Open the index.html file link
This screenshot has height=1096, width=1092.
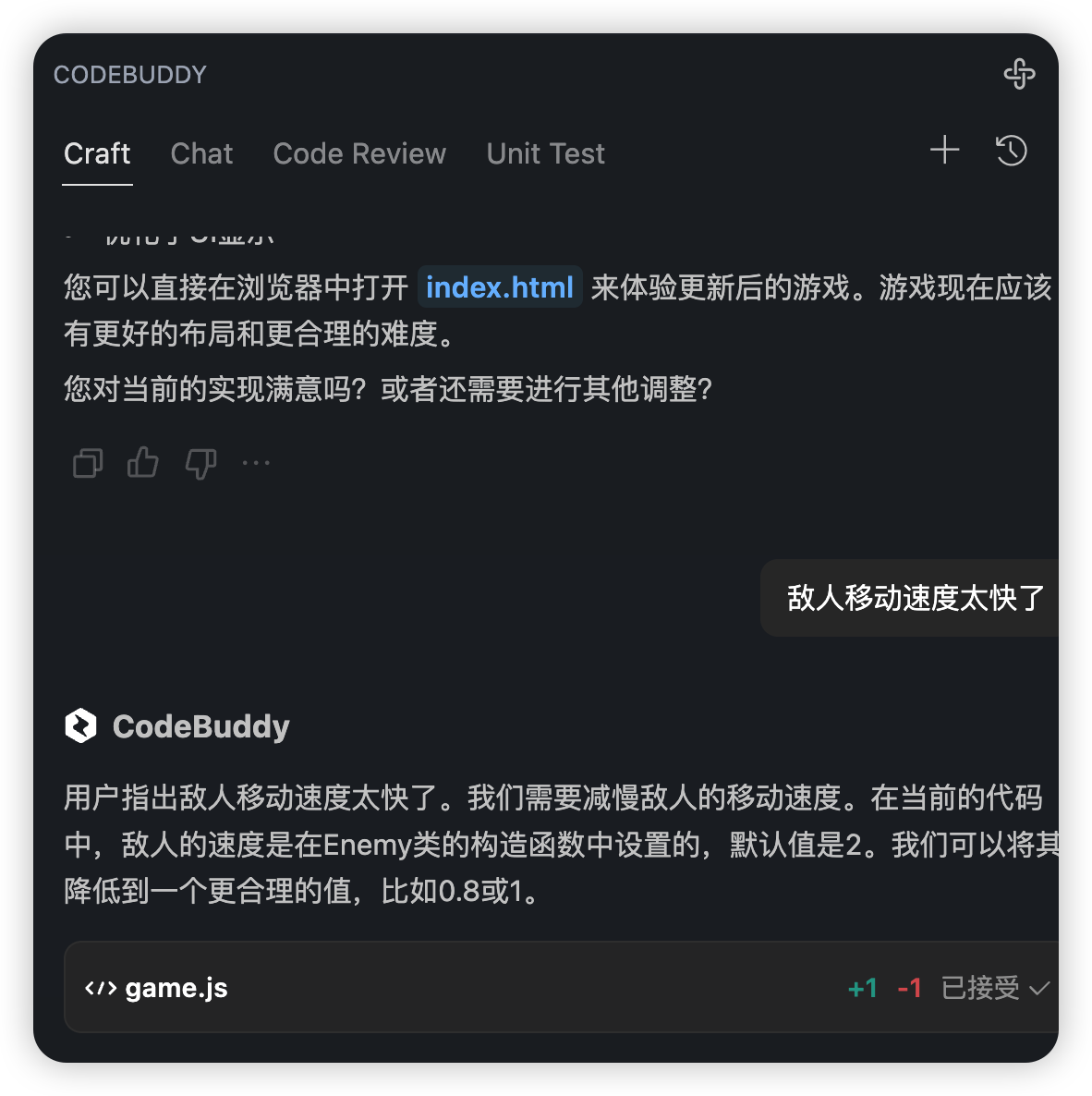tap(500, 287)
